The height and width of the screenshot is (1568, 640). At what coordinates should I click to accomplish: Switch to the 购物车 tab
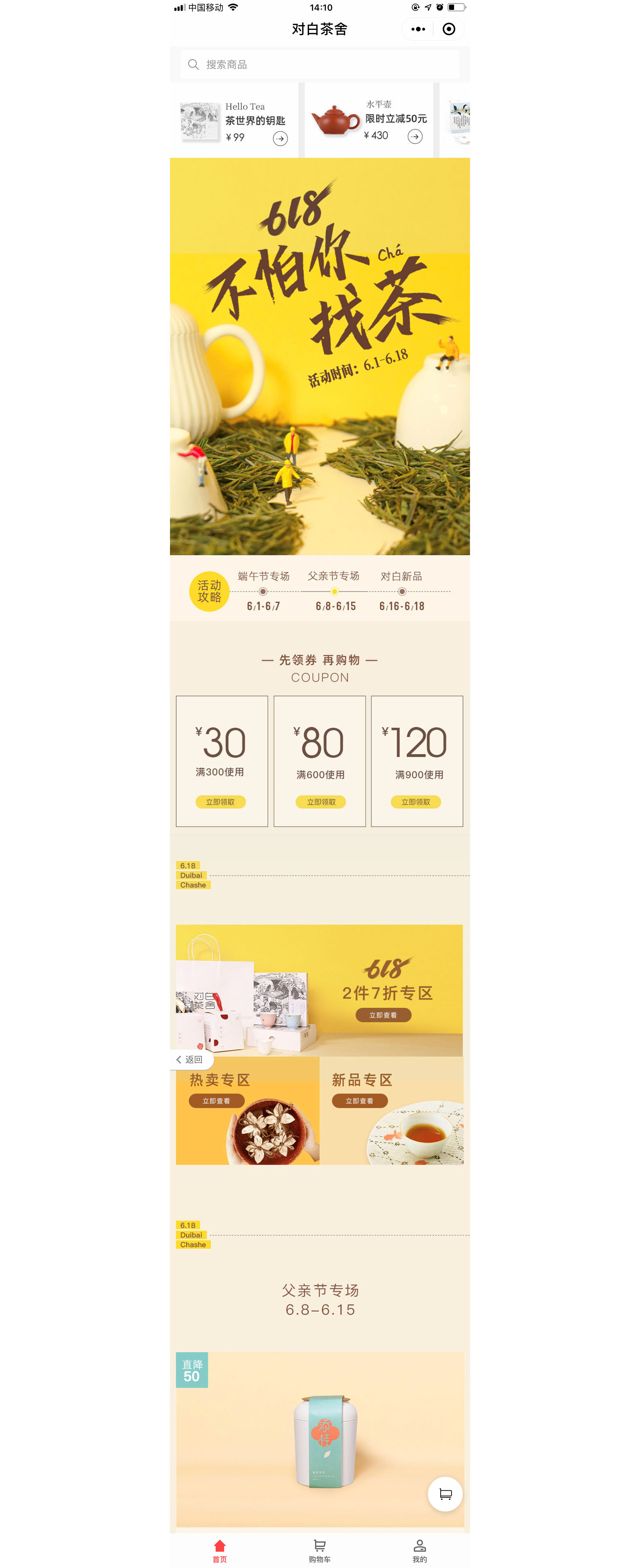pos(320,1550)
